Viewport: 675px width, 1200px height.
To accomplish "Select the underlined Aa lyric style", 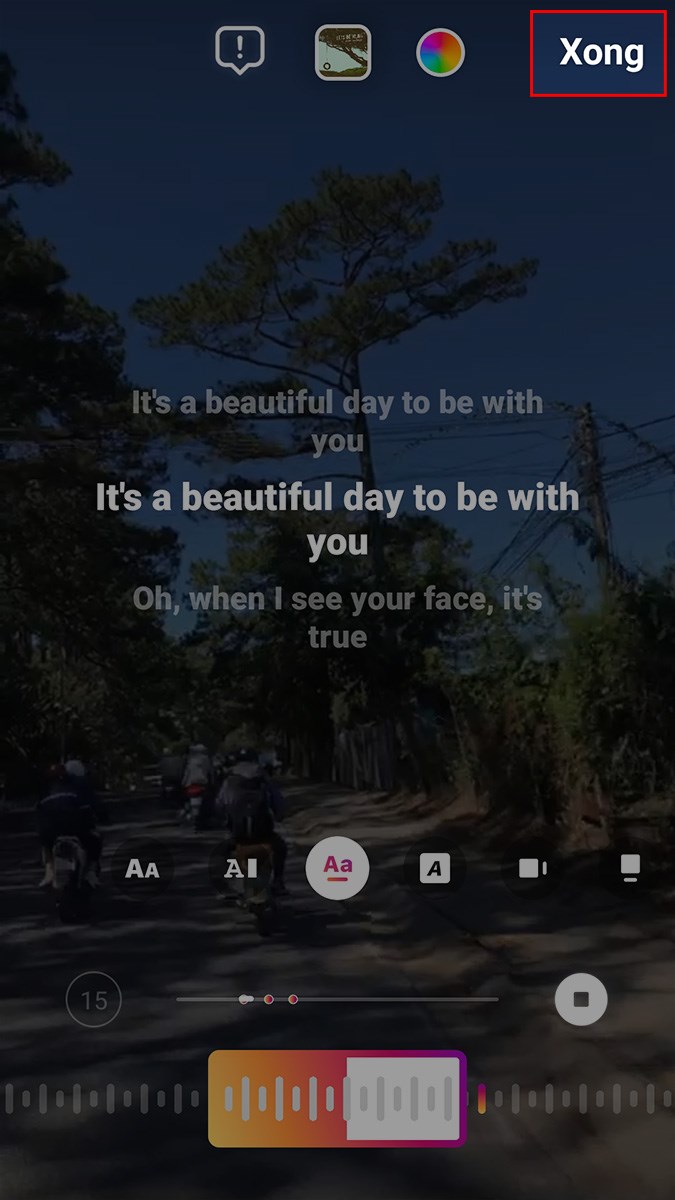I will point(338,868).
